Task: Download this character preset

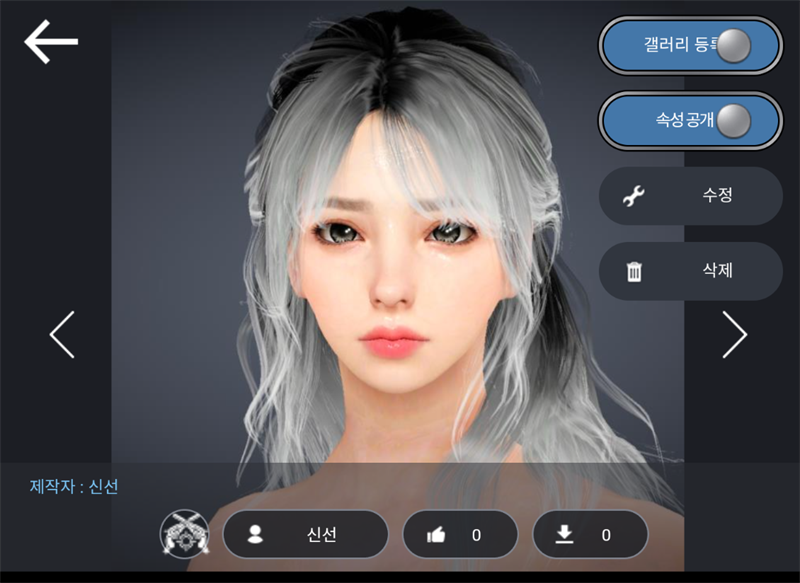Action: [x=590, y=534]
